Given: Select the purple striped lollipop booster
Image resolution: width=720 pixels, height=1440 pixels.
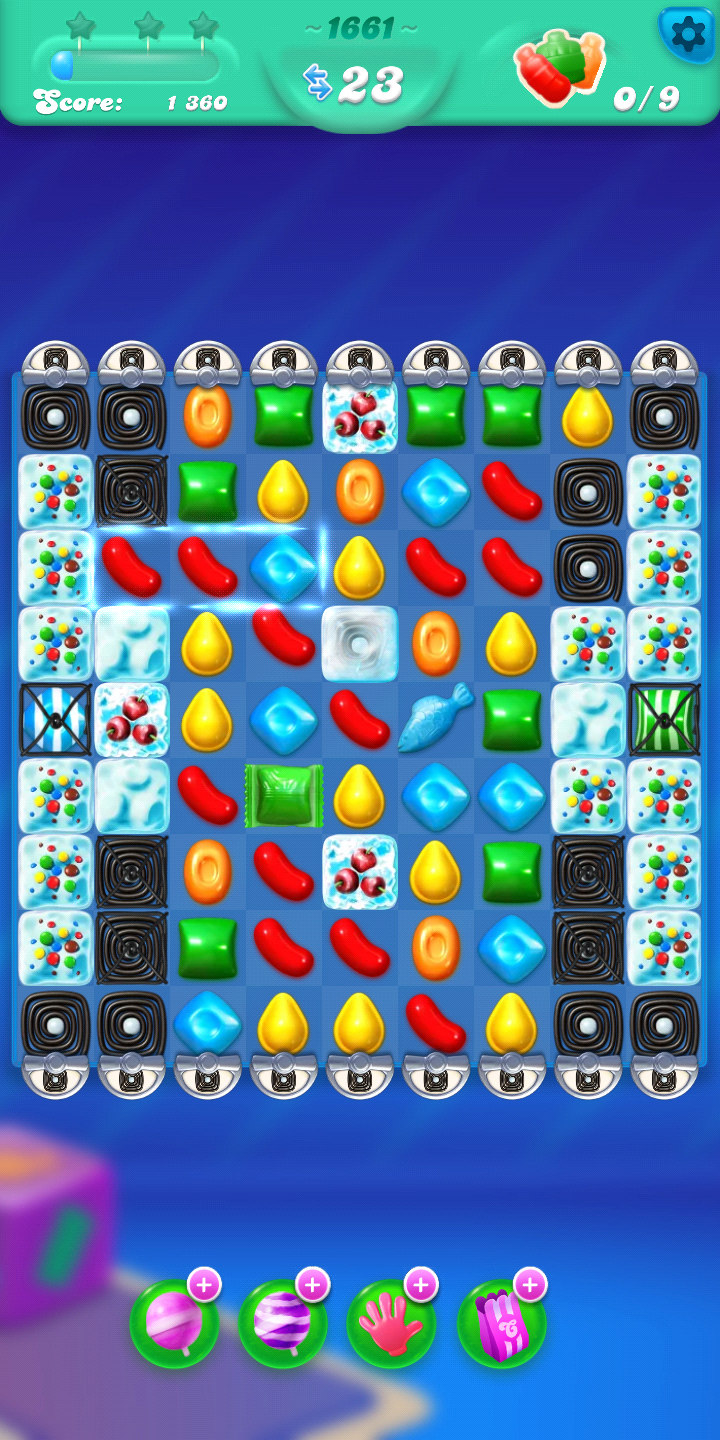Looking at the screenshot, I should (283, 1322).
